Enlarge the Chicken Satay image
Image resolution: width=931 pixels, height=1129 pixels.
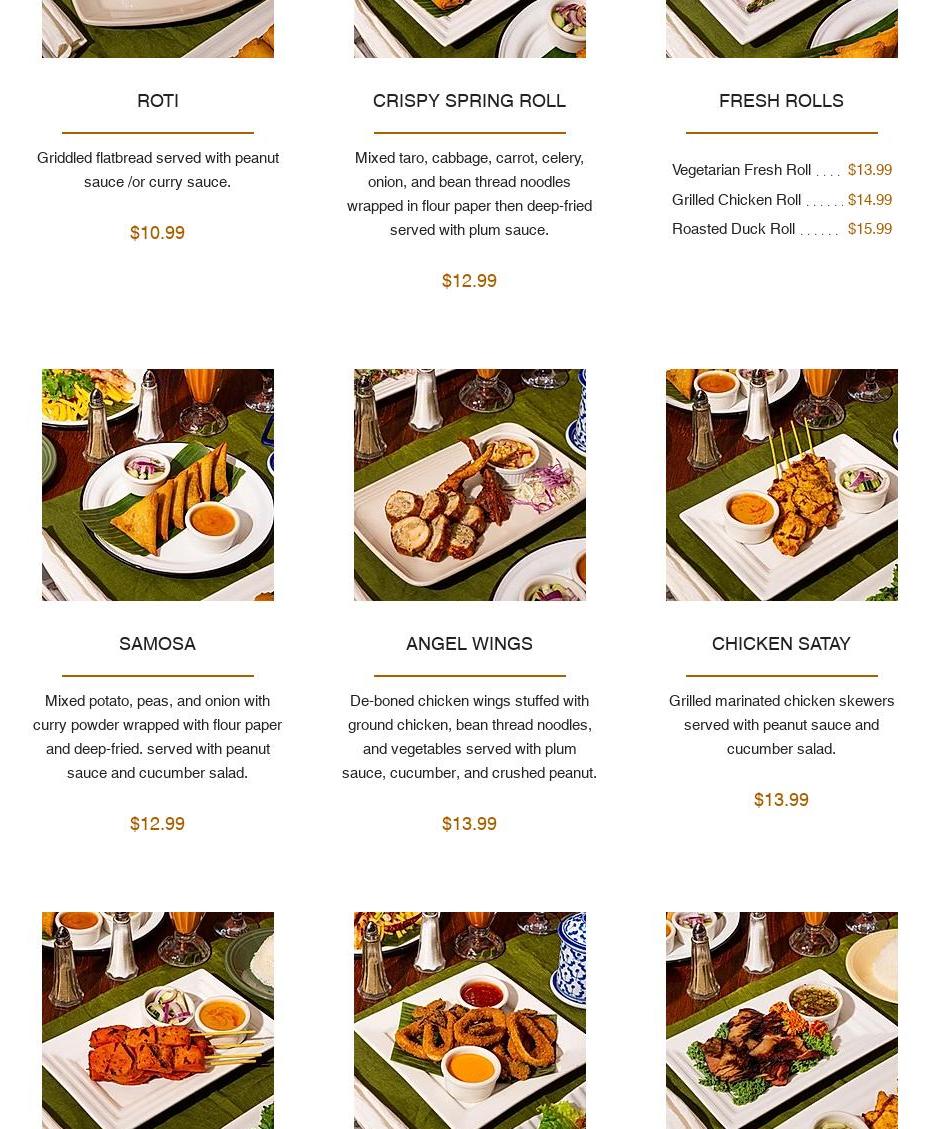781,484
